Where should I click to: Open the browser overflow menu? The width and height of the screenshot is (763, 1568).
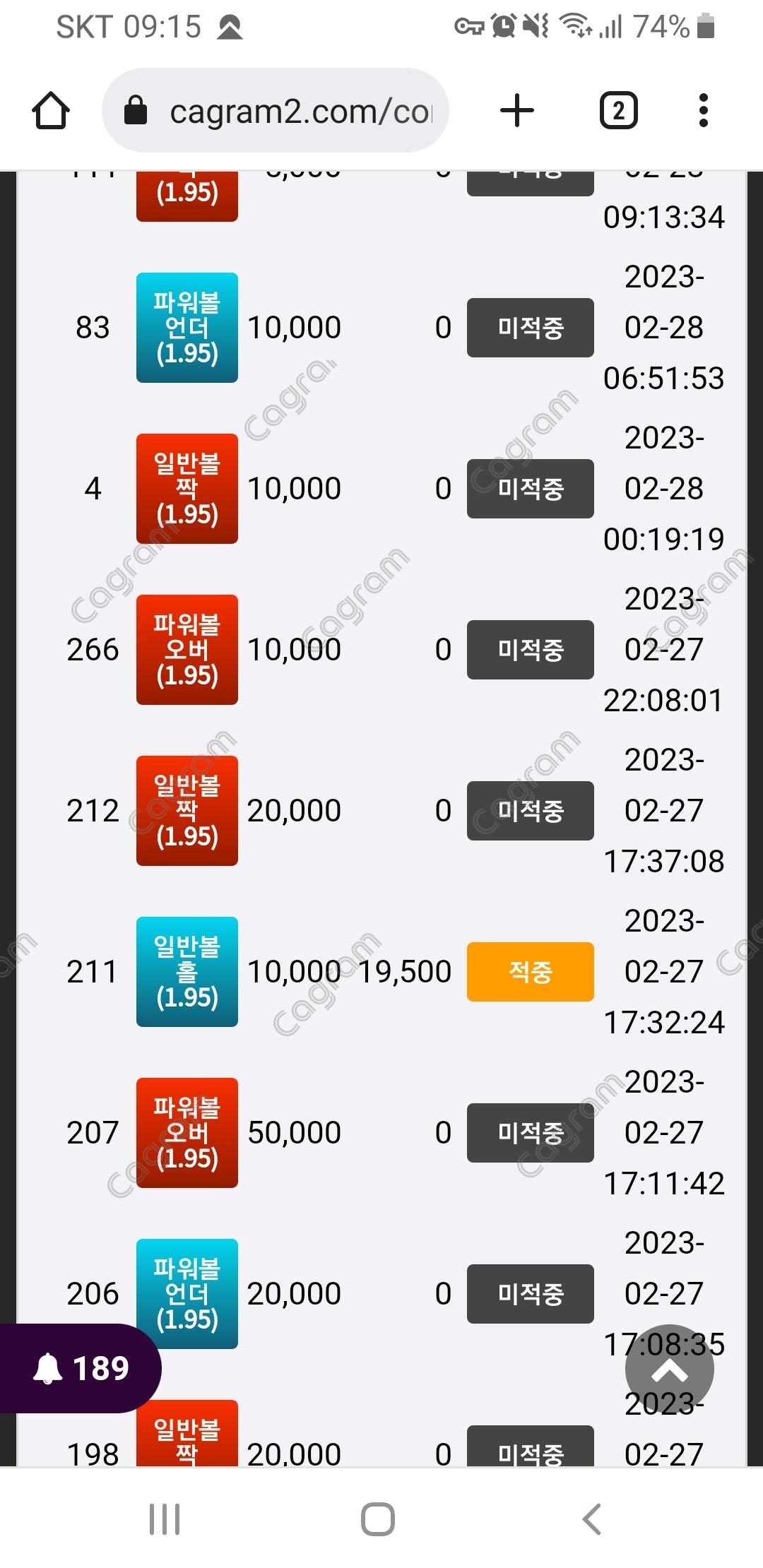[x=702, y=111]
